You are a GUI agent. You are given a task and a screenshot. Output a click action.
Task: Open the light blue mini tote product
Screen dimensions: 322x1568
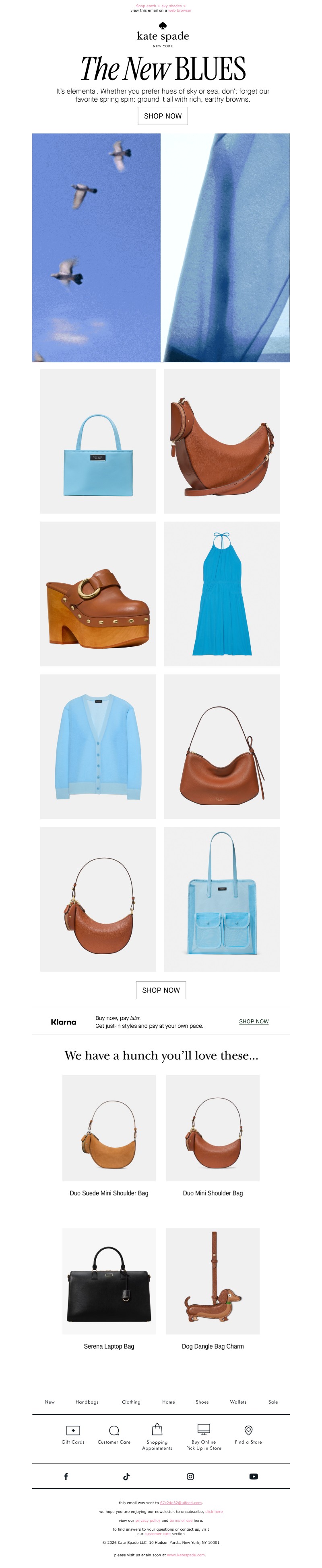point(98,441)
